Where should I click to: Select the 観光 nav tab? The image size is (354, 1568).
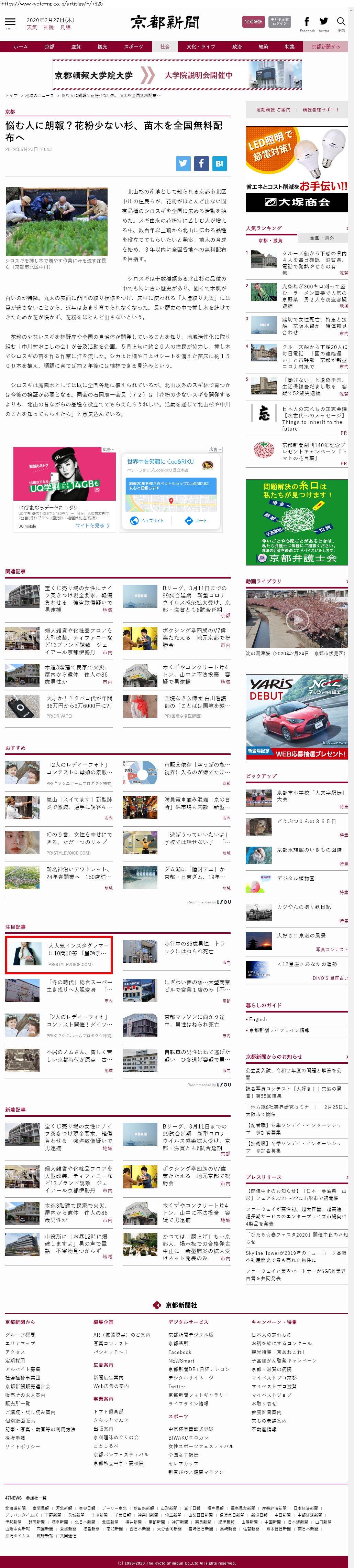coord(102,47)
